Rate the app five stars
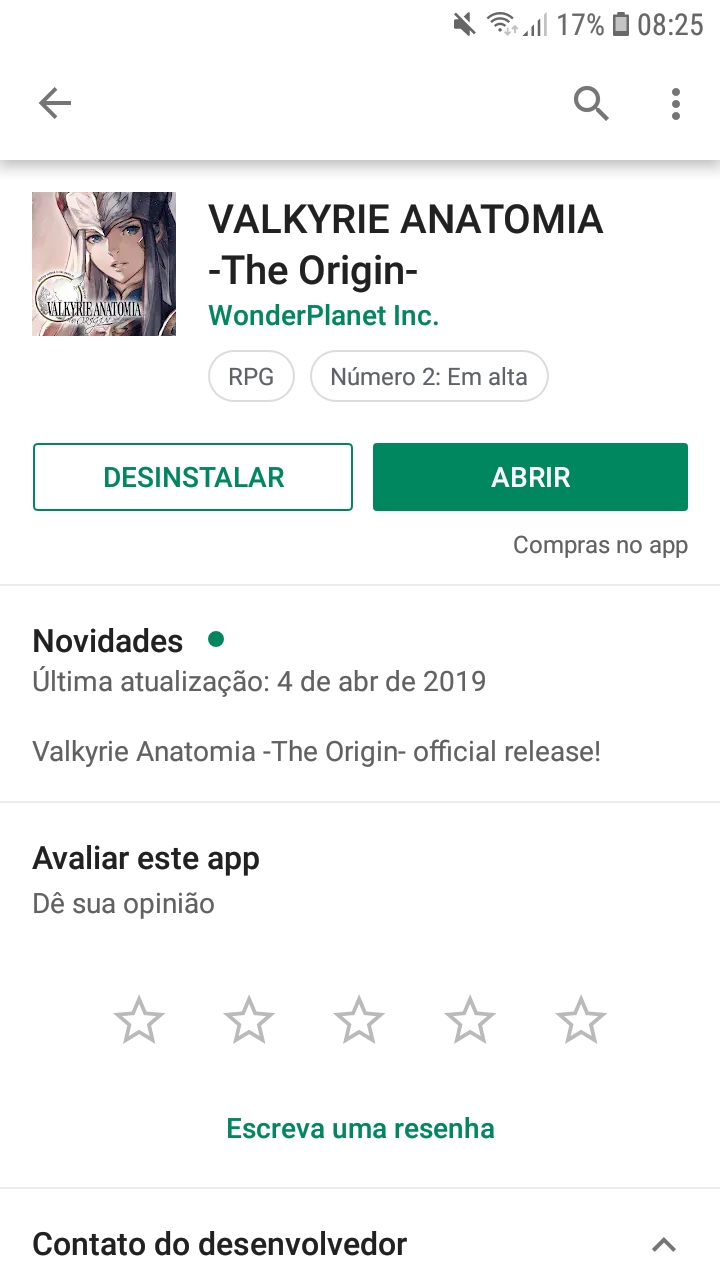This screenshot has height=1280, width=720. 580,1021
